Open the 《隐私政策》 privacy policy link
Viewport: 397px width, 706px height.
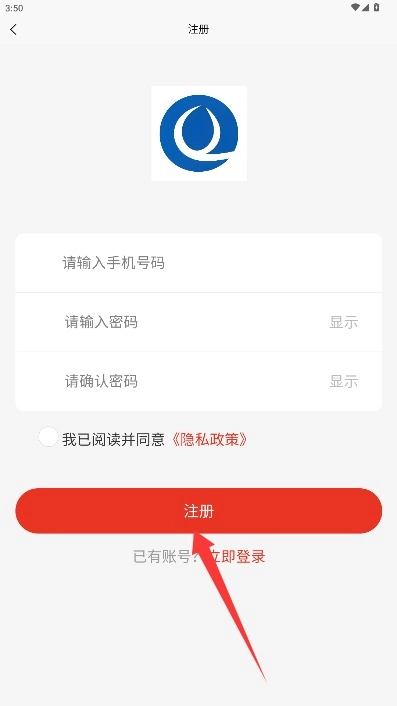click(x=209, y=439)
